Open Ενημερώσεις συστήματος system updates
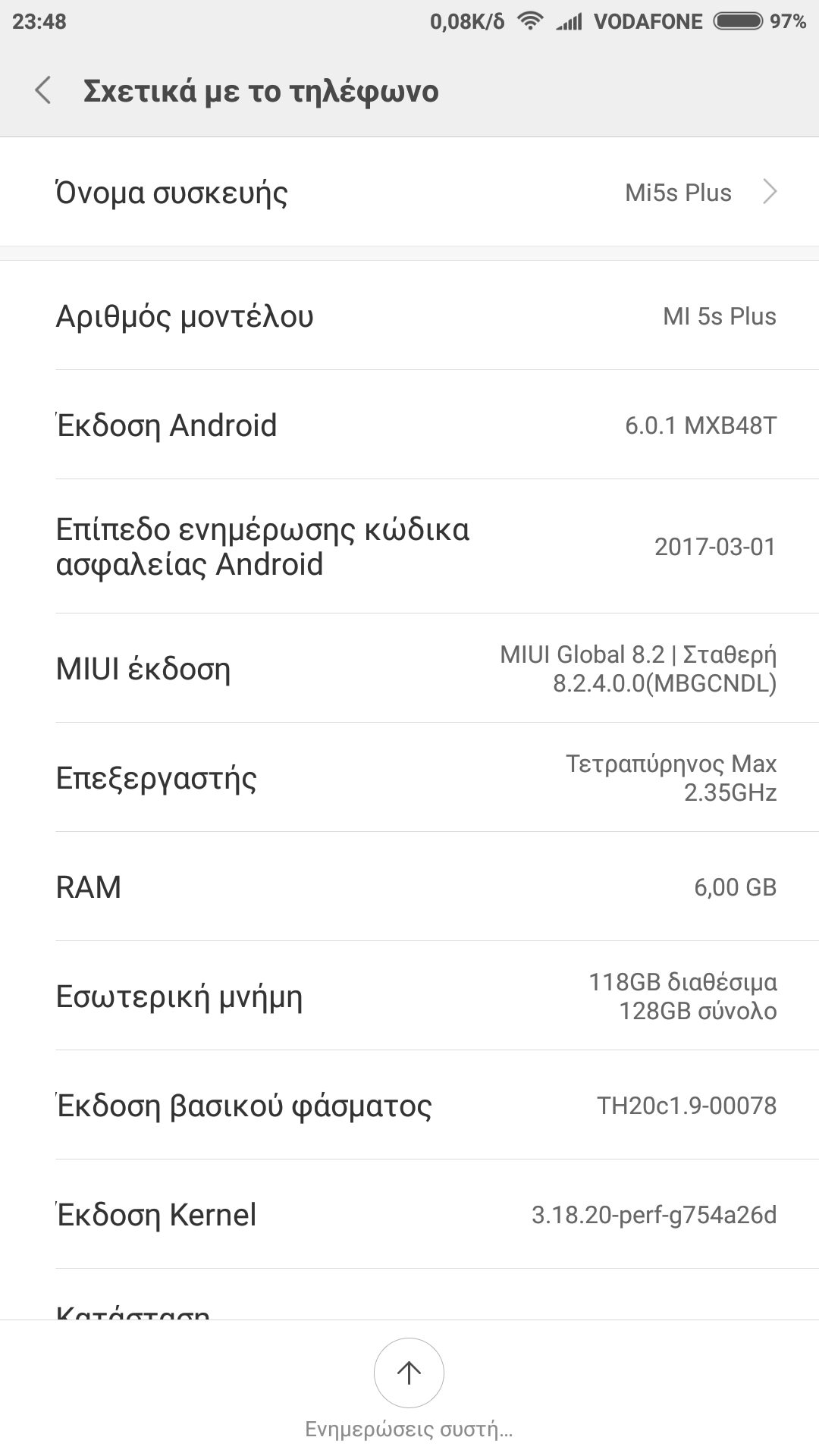Viewport: 819px width, 1456px height. point(409,1373)
